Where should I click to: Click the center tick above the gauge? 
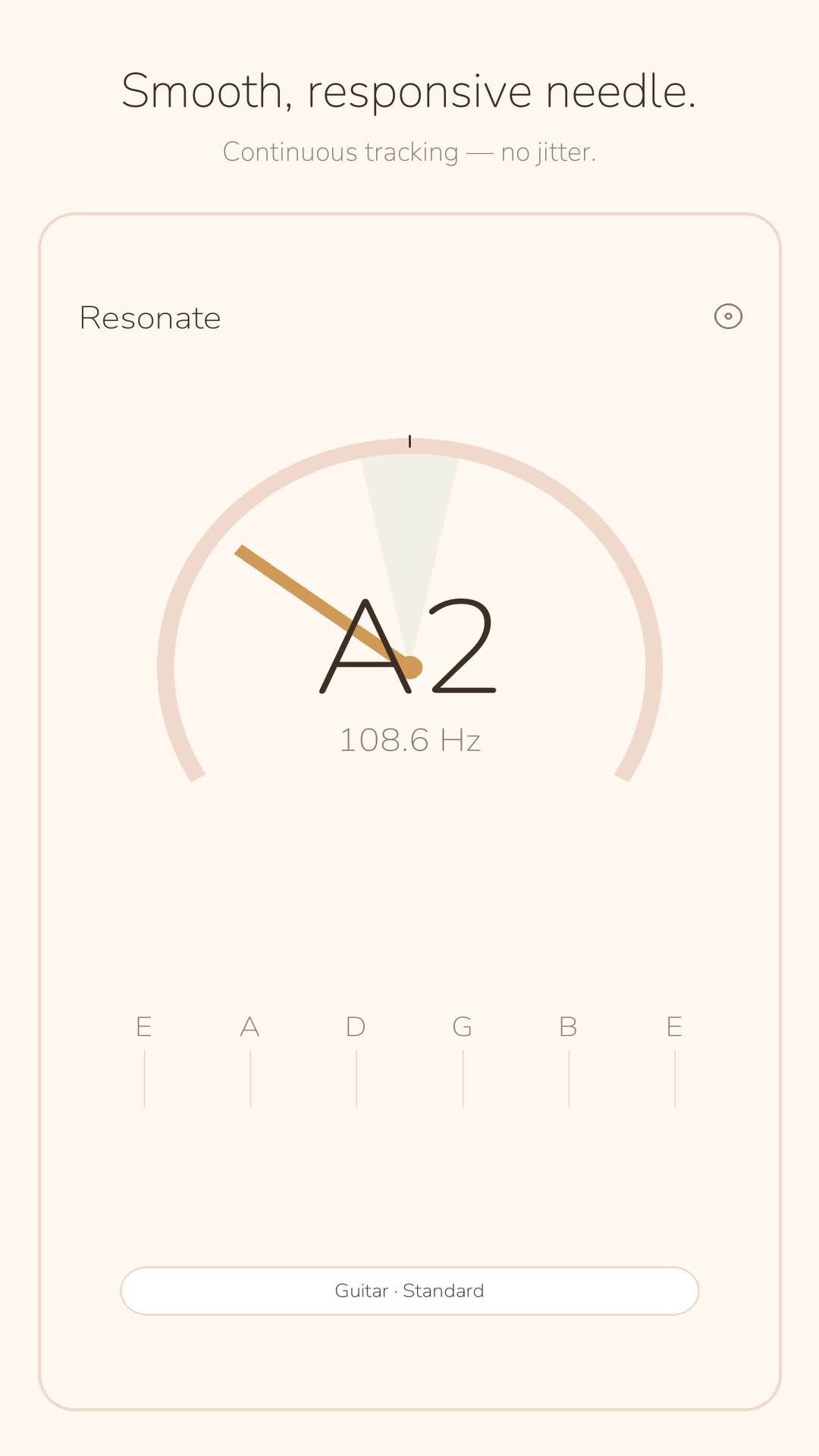click(409, 441)
